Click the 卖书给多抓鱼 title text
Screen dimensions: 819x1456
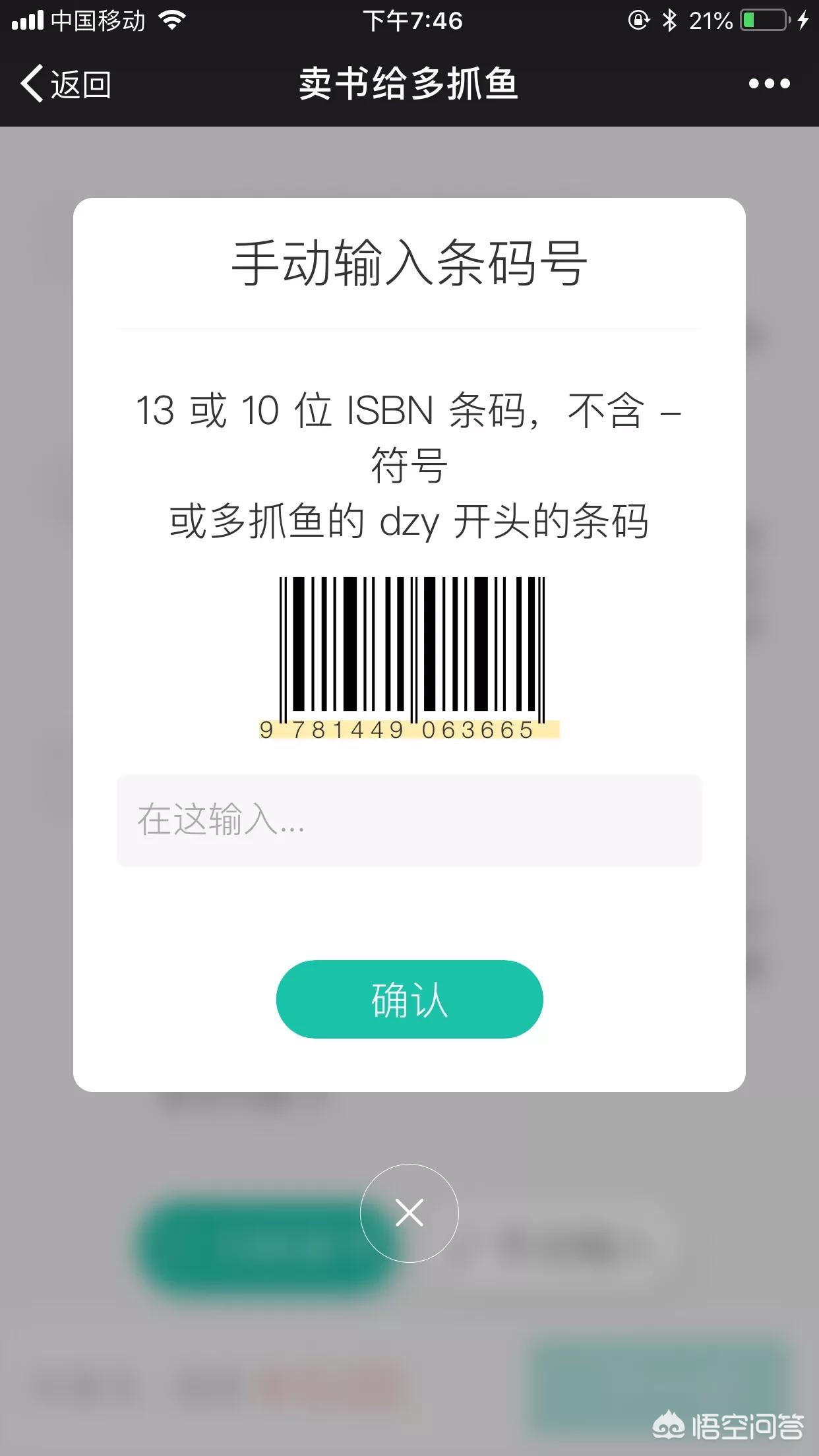409,84
